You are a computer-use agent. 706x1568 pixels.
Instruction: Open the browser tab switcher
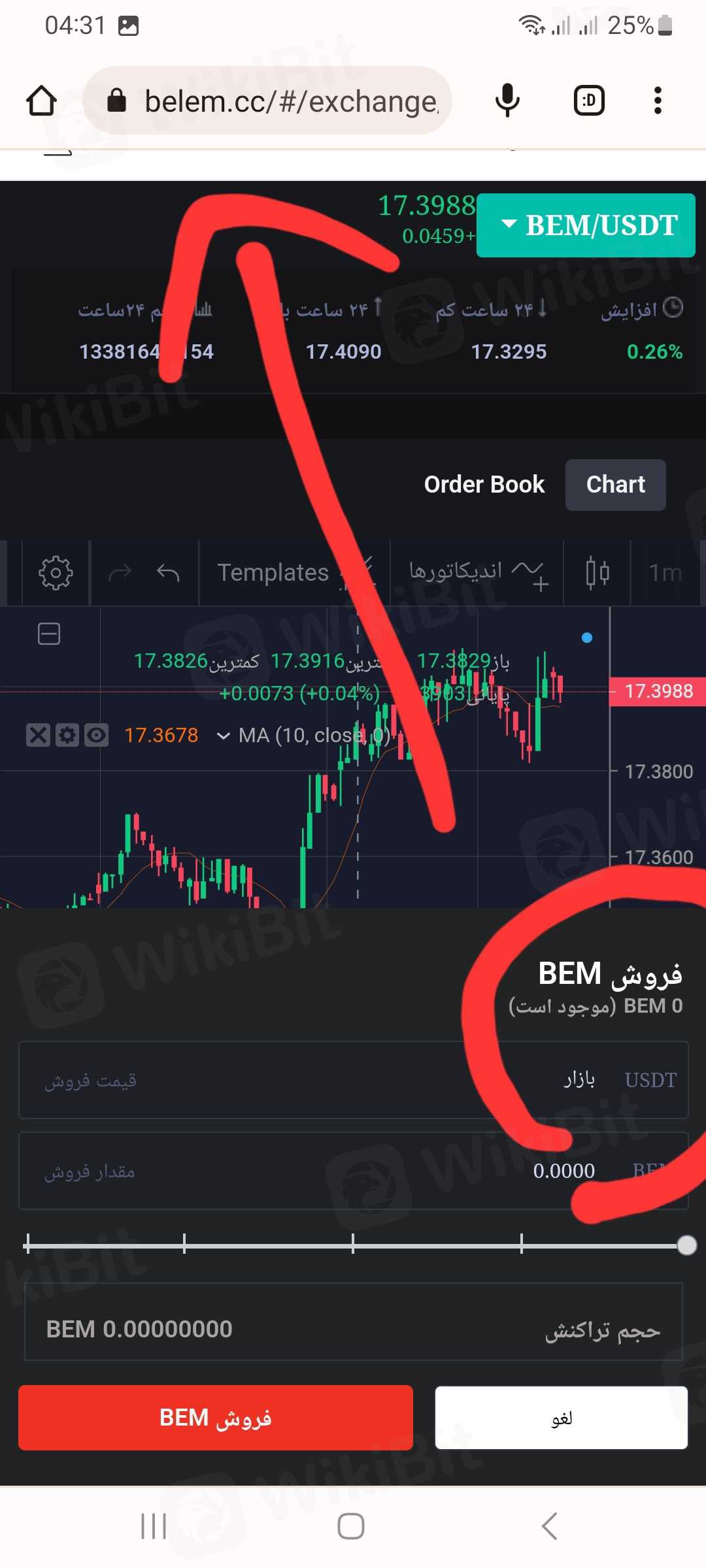(588, 101)
